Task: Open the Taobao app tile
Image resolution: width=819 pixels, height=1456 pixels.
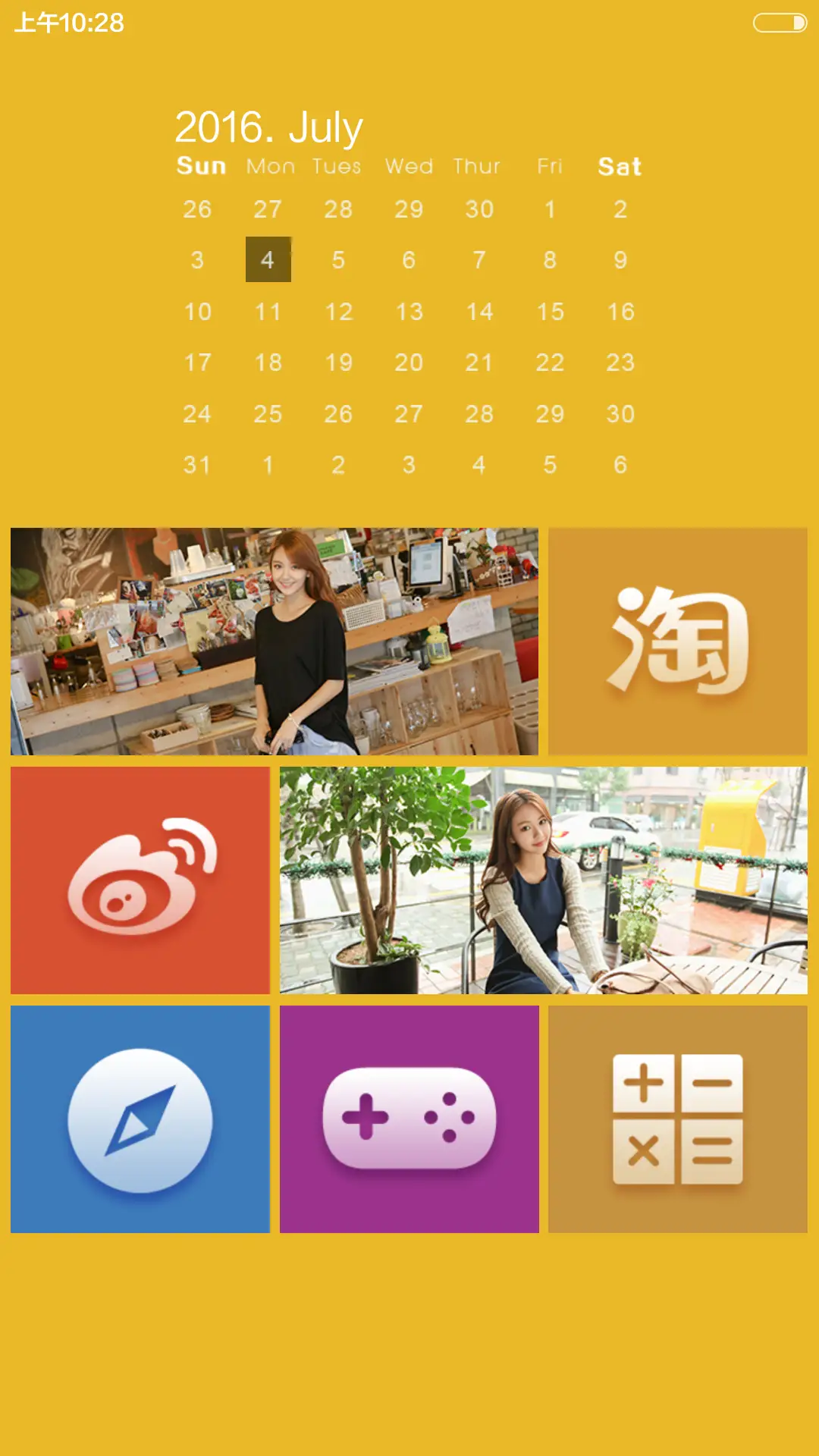Action: [x=677, y=642]
